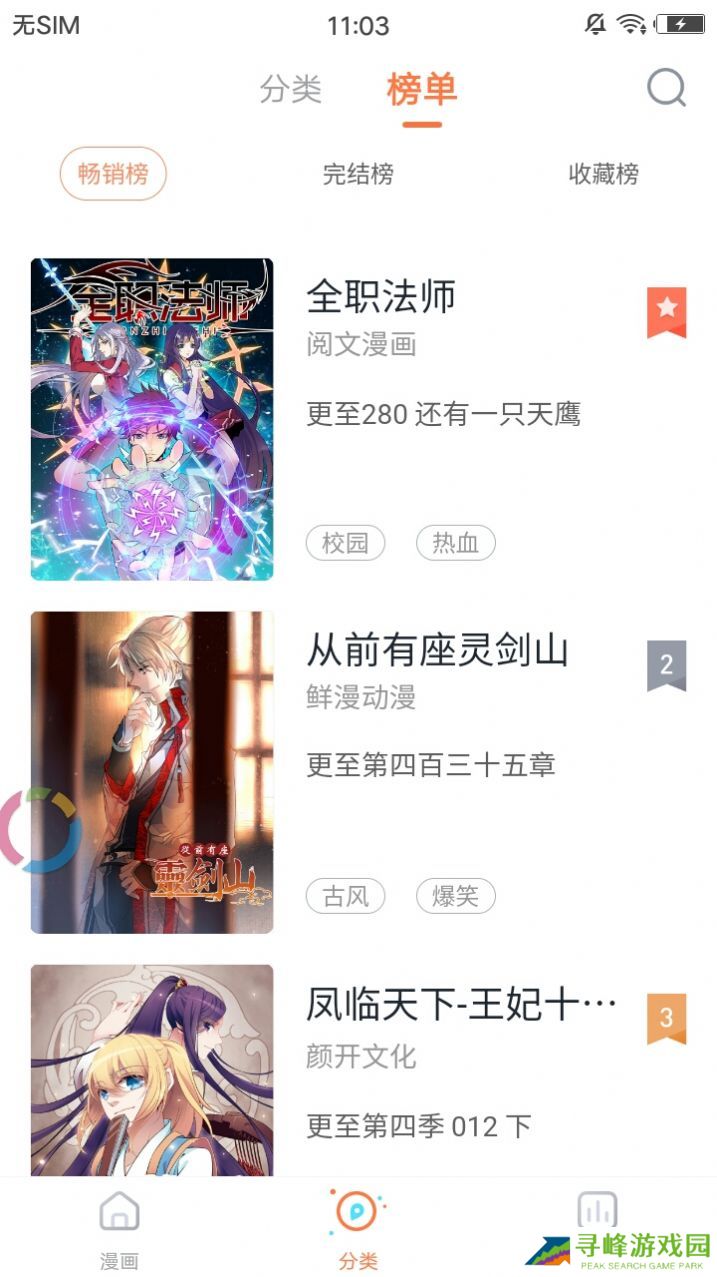Show the 收藏榜 ranking list
The image size is (717, 1277).
(603, 174)
